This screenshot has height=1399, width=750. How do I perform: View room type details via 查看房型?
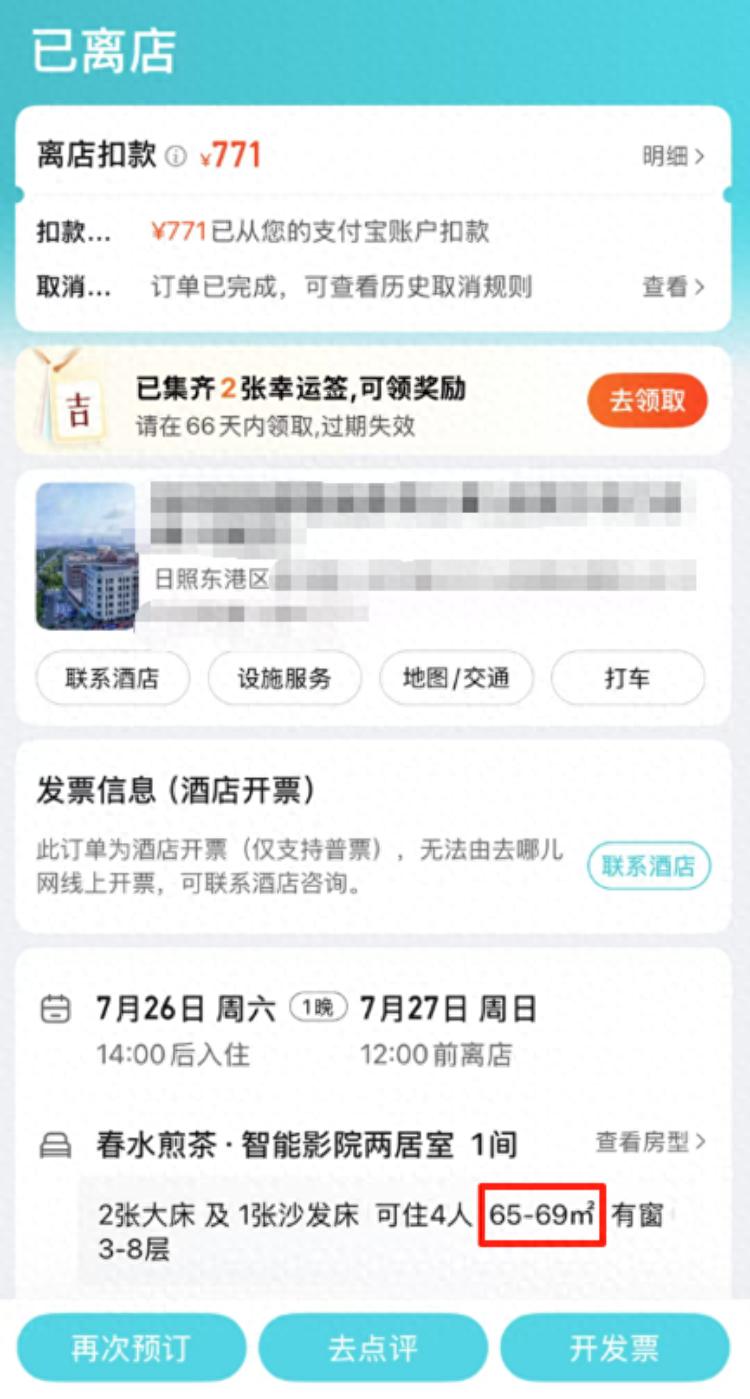650,1141
